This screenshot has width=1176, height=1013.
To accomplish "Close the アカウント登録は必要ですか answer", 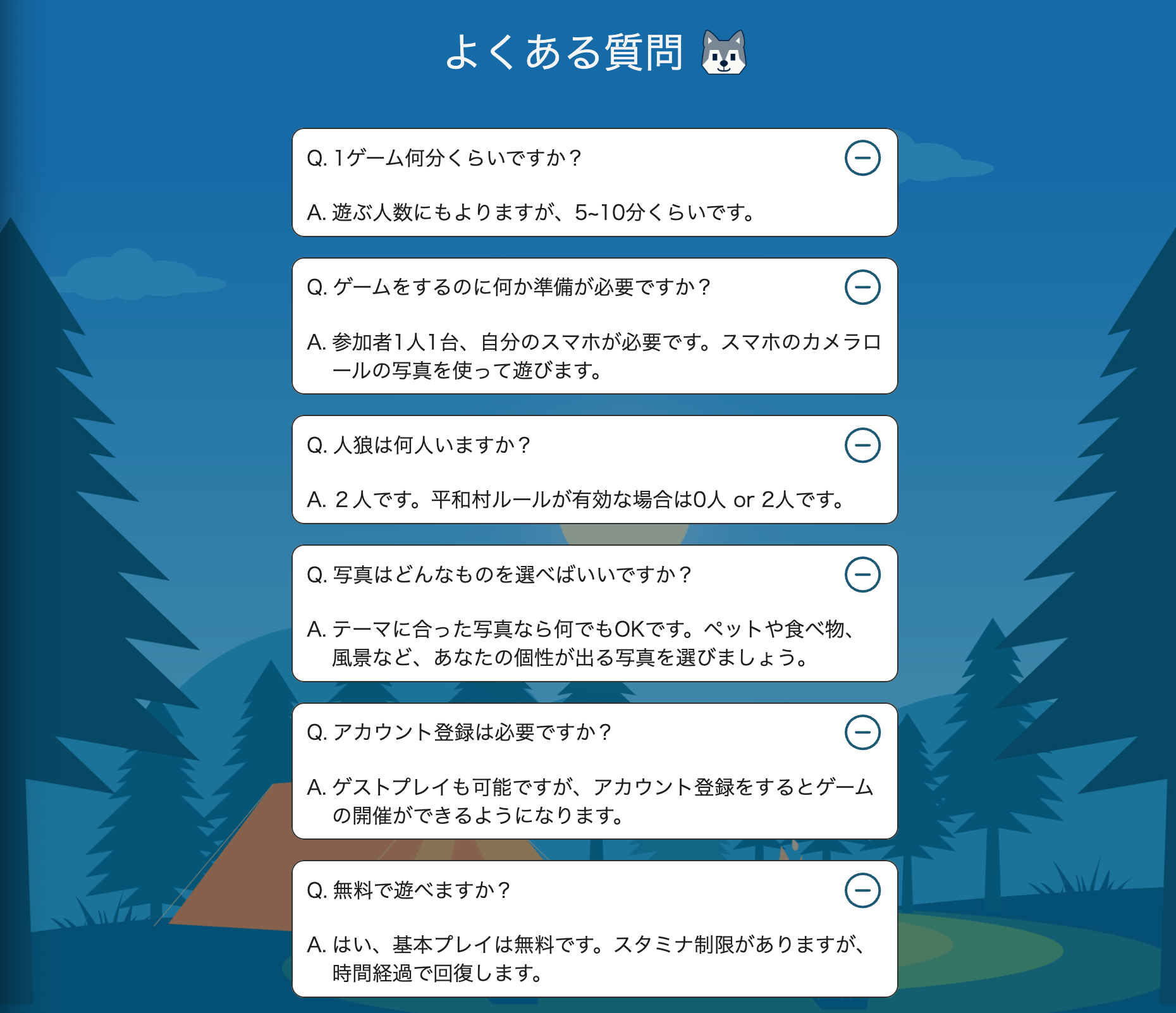I will pos(862,732).
